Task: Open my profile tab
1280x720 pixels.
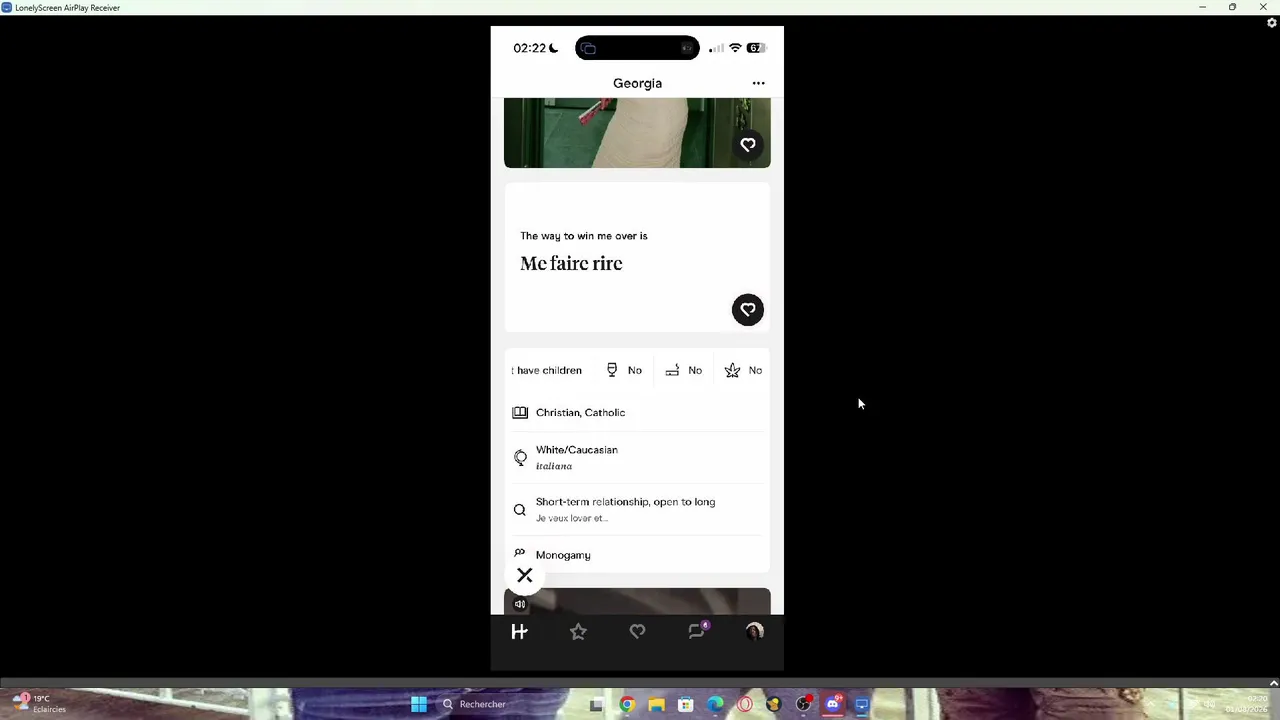Action: tap(755, 631)
